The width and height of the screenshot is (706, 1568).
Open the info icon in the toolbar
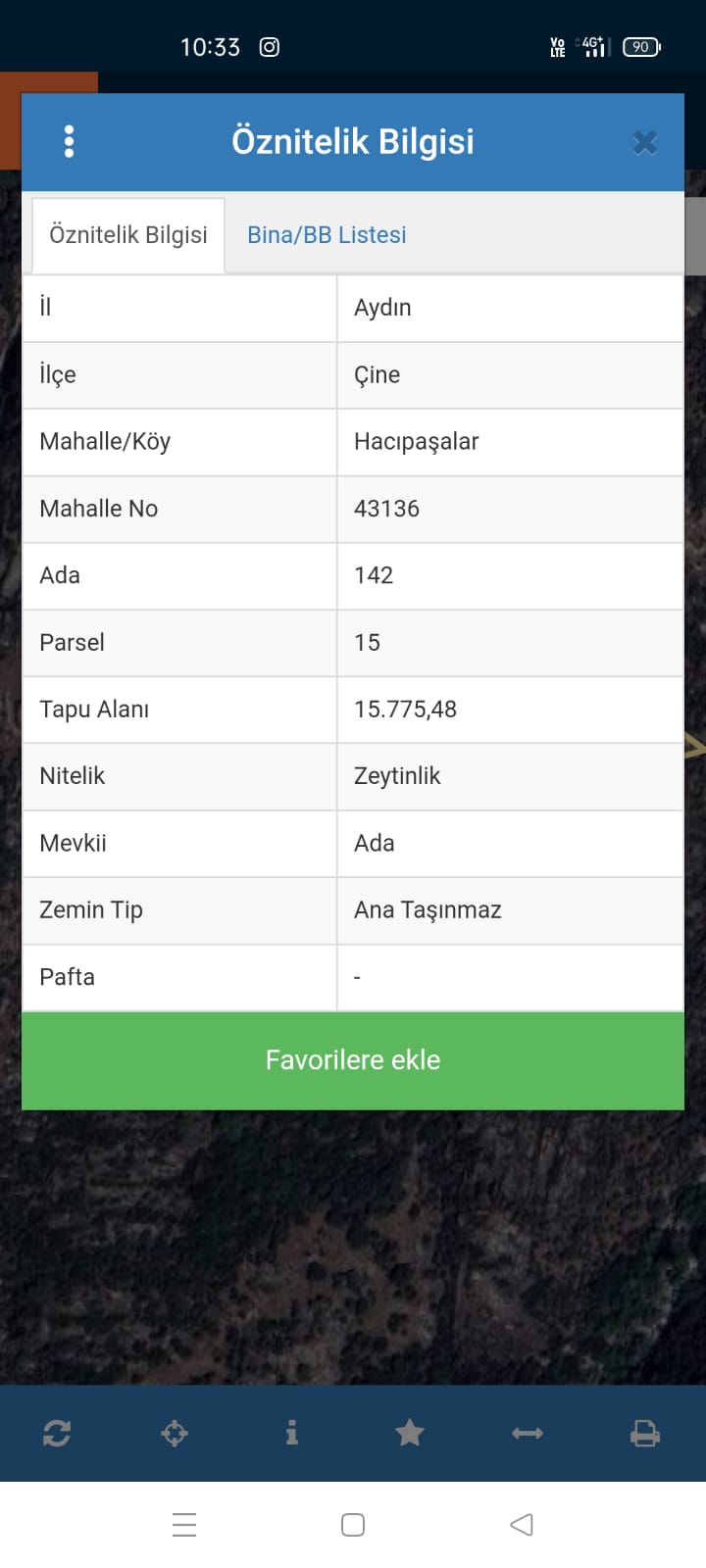pos(291,1434)
